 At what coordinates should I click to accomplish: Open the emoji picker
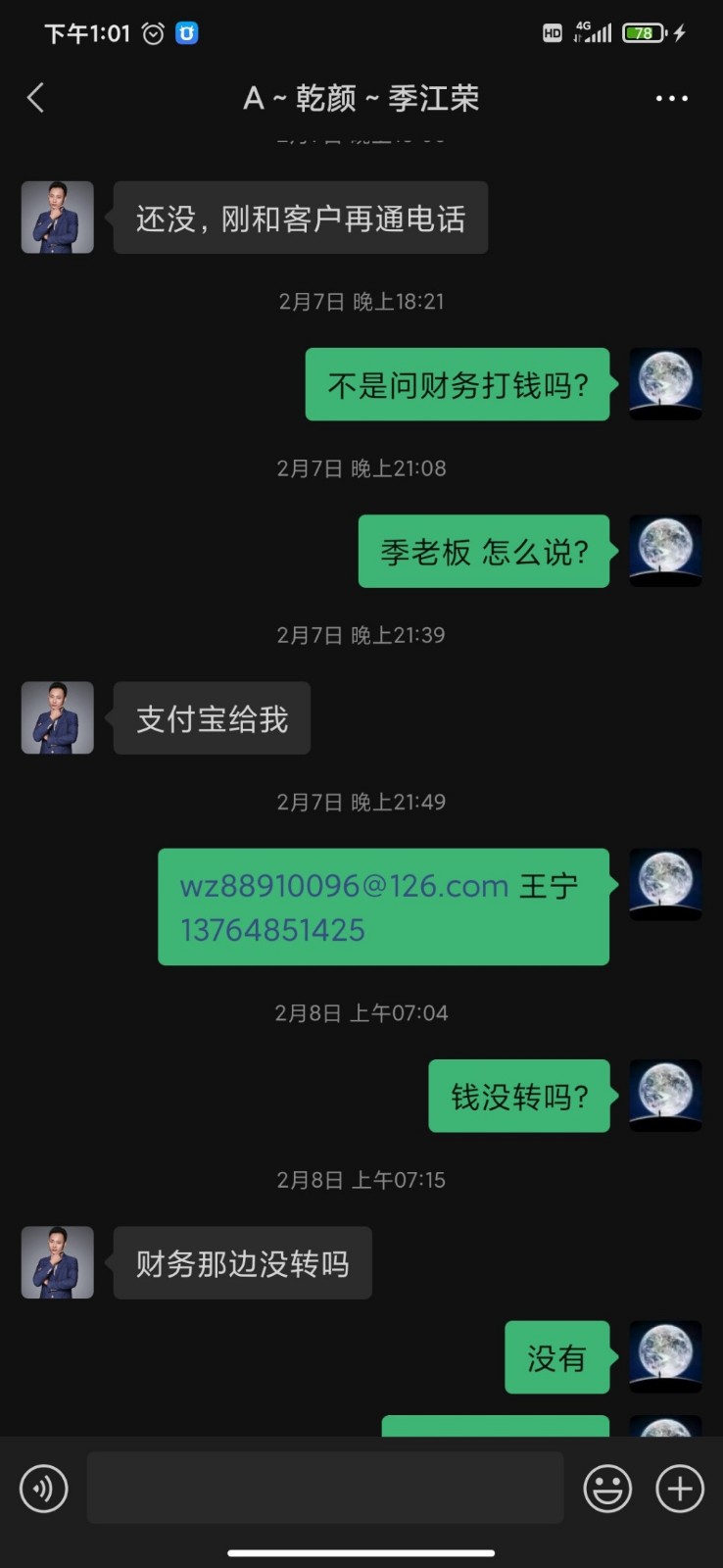[607, 1489]
